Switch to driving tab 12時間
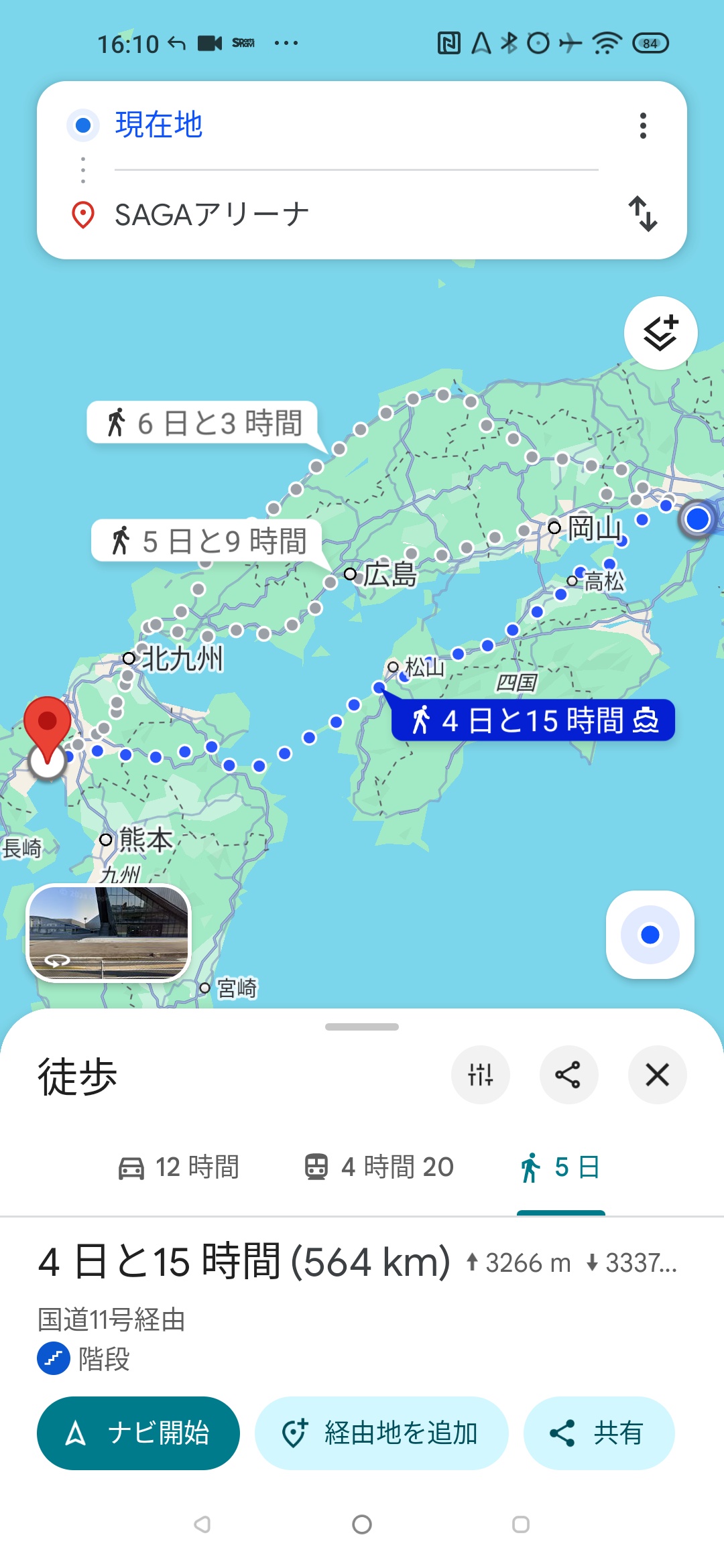This screenshot has width=724, height=1568. click(179, 1167)
